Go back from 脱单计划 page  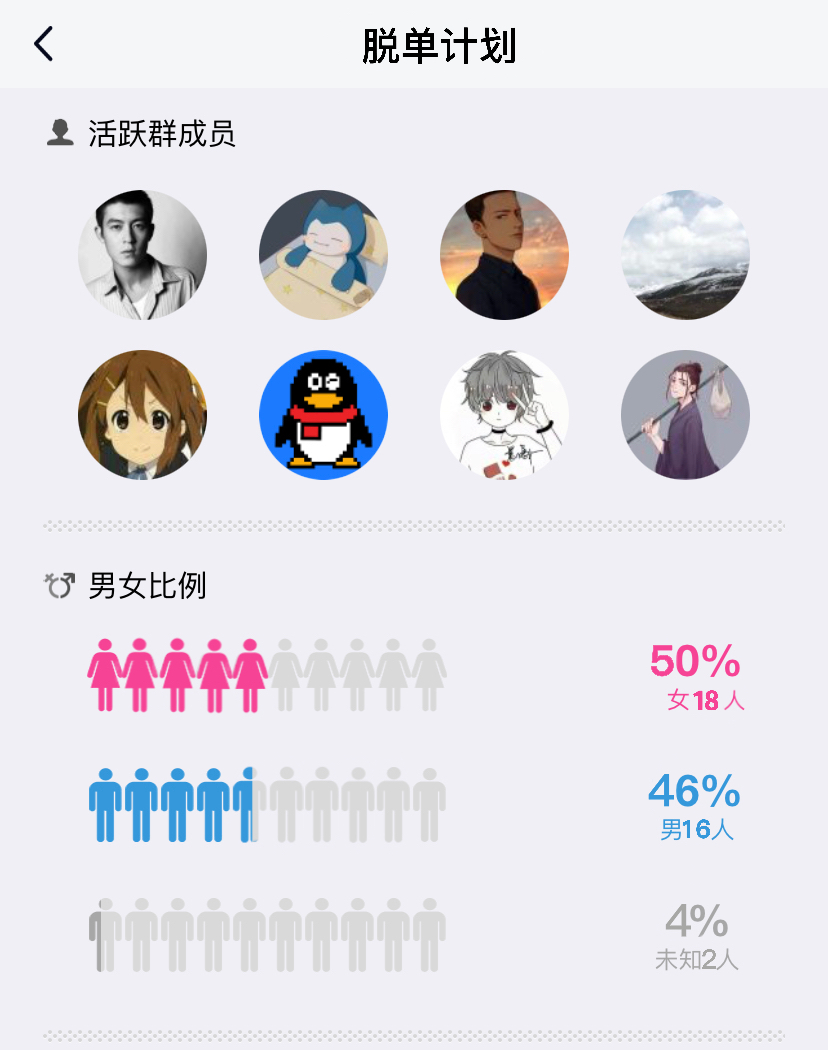click(44, 44)
